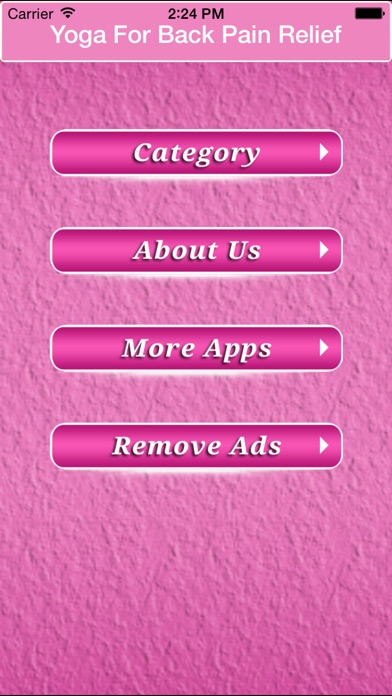Open the Category button
Viewport: 392px width, 696px height.
tap(196, 153)
